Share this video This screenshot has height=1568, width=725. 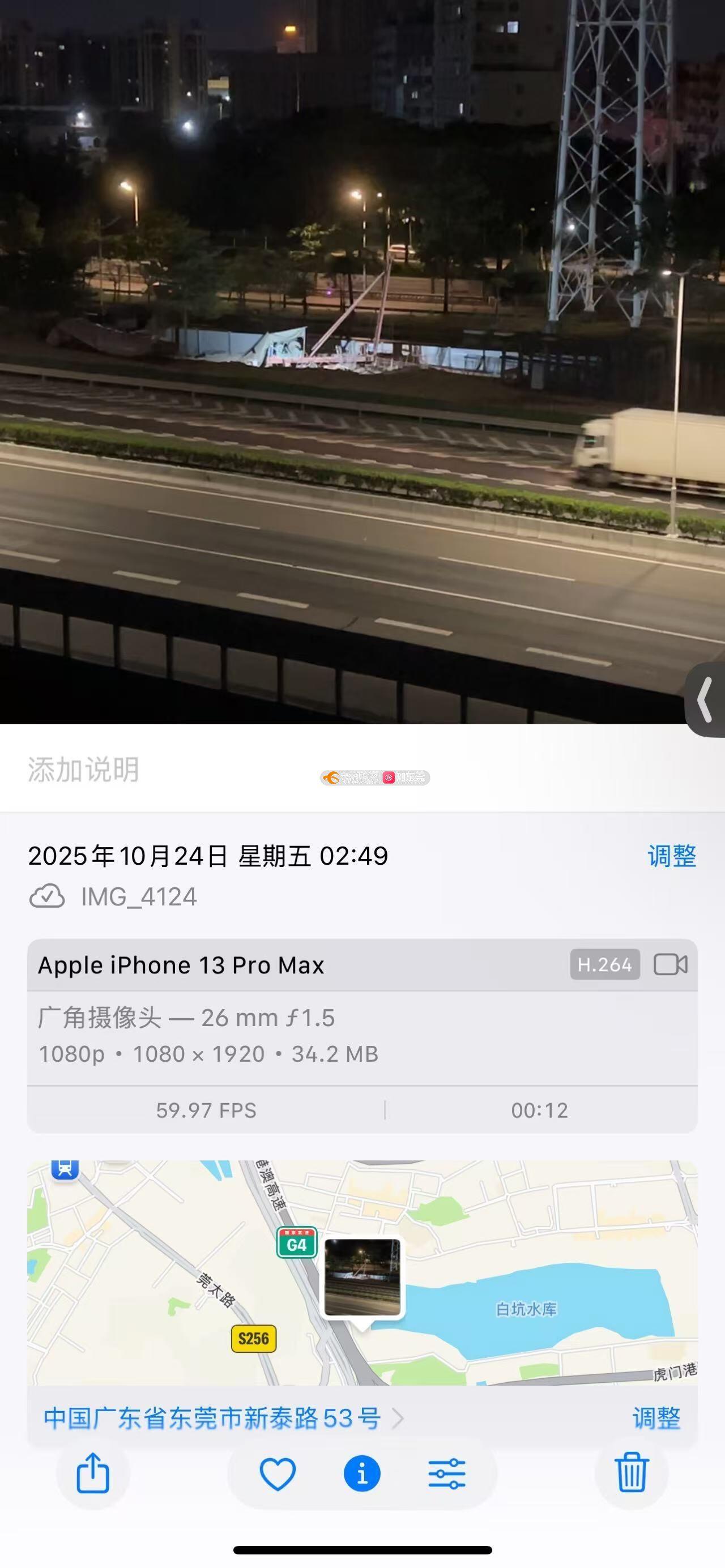coord(93,1473)
